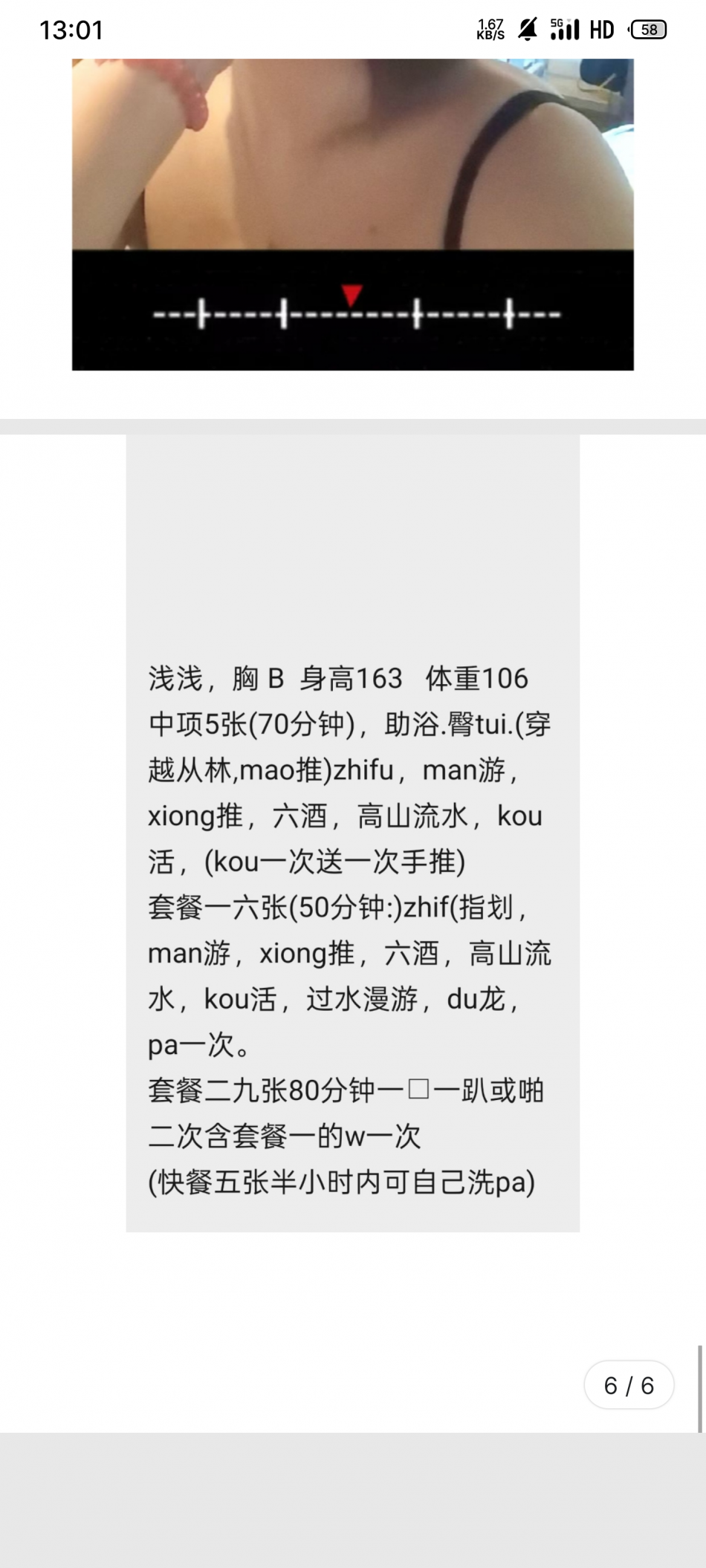Tap the 6 / 6 page indicator

[629, 1385]
